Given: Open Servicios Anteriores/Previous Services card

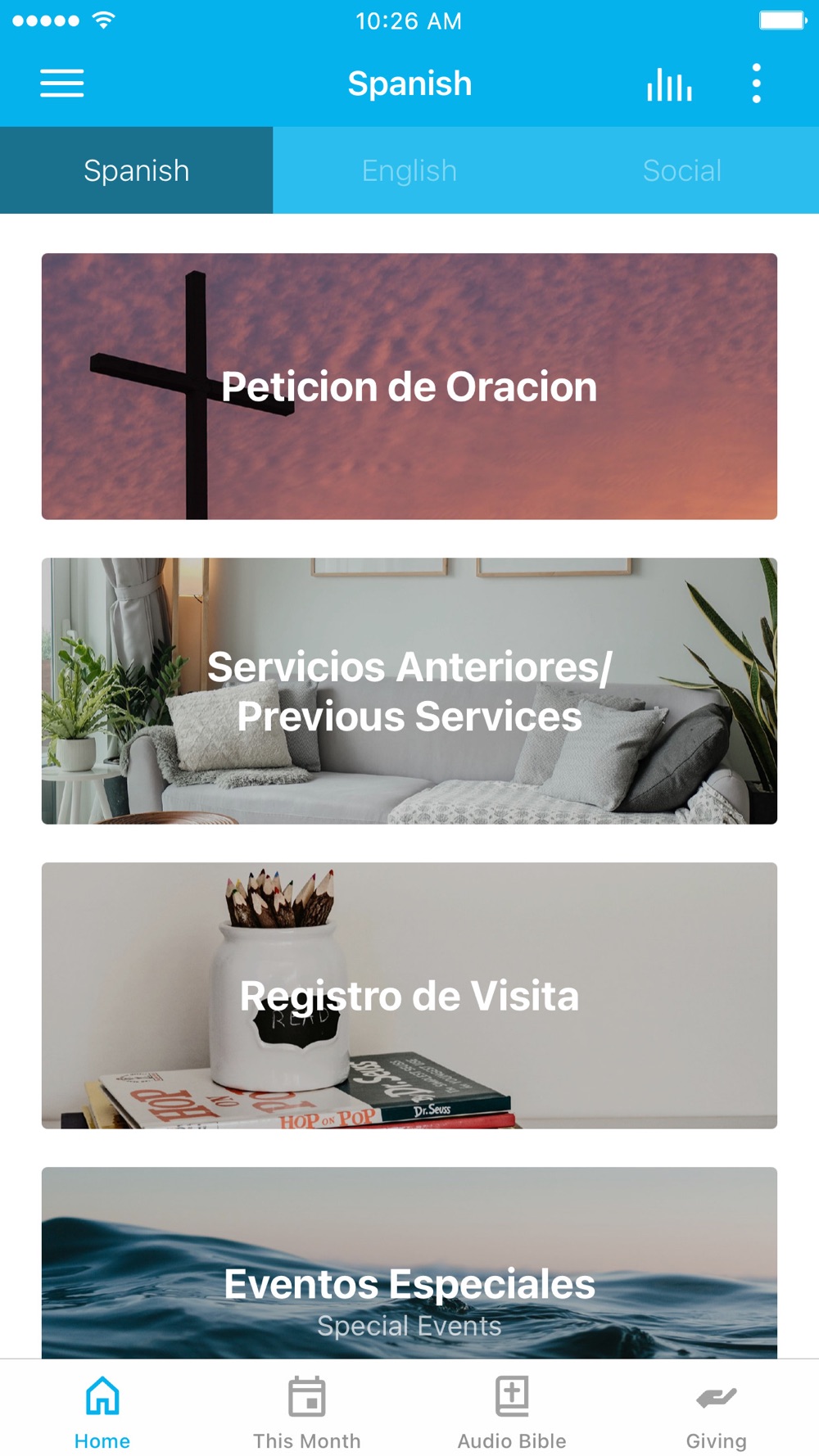Looking at the screenshot, I should click(x=409, y=691).
